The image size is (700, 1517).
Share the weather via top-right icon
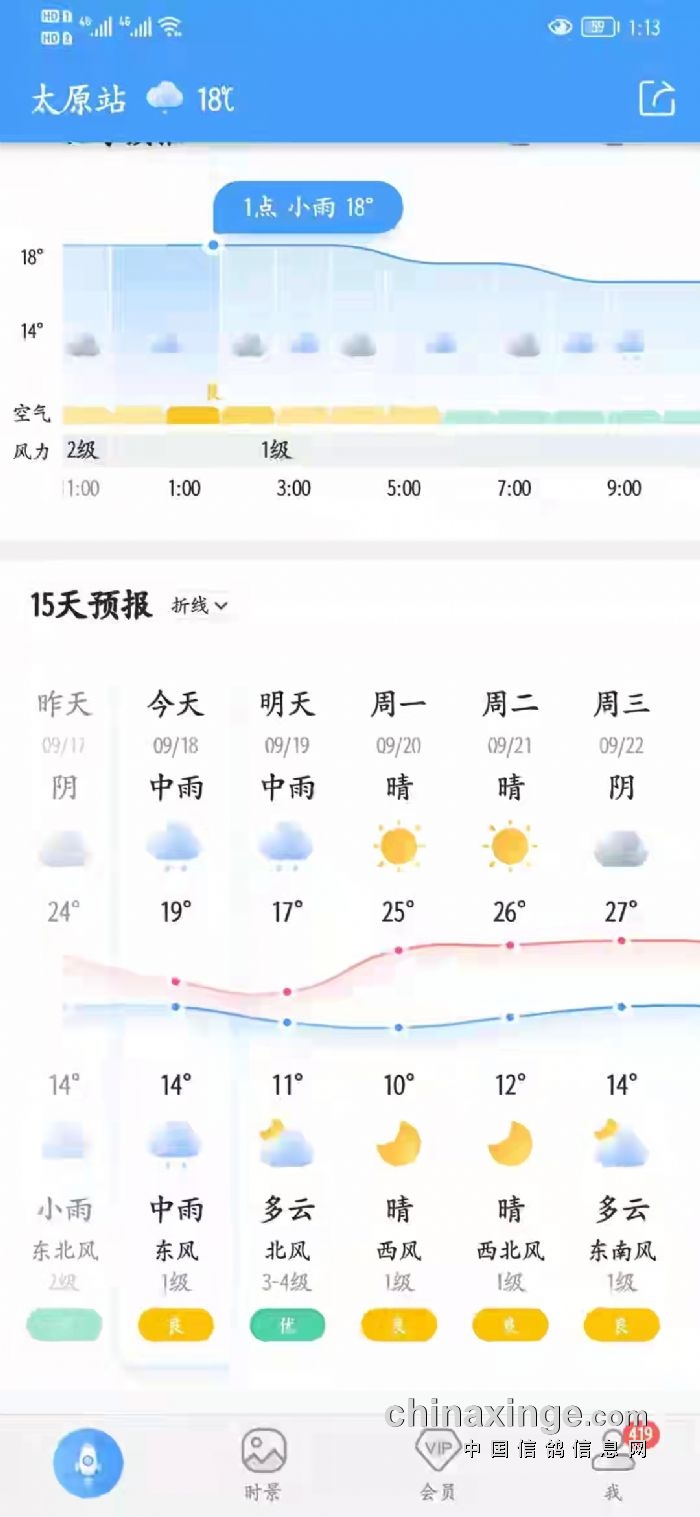pos(656,98)
